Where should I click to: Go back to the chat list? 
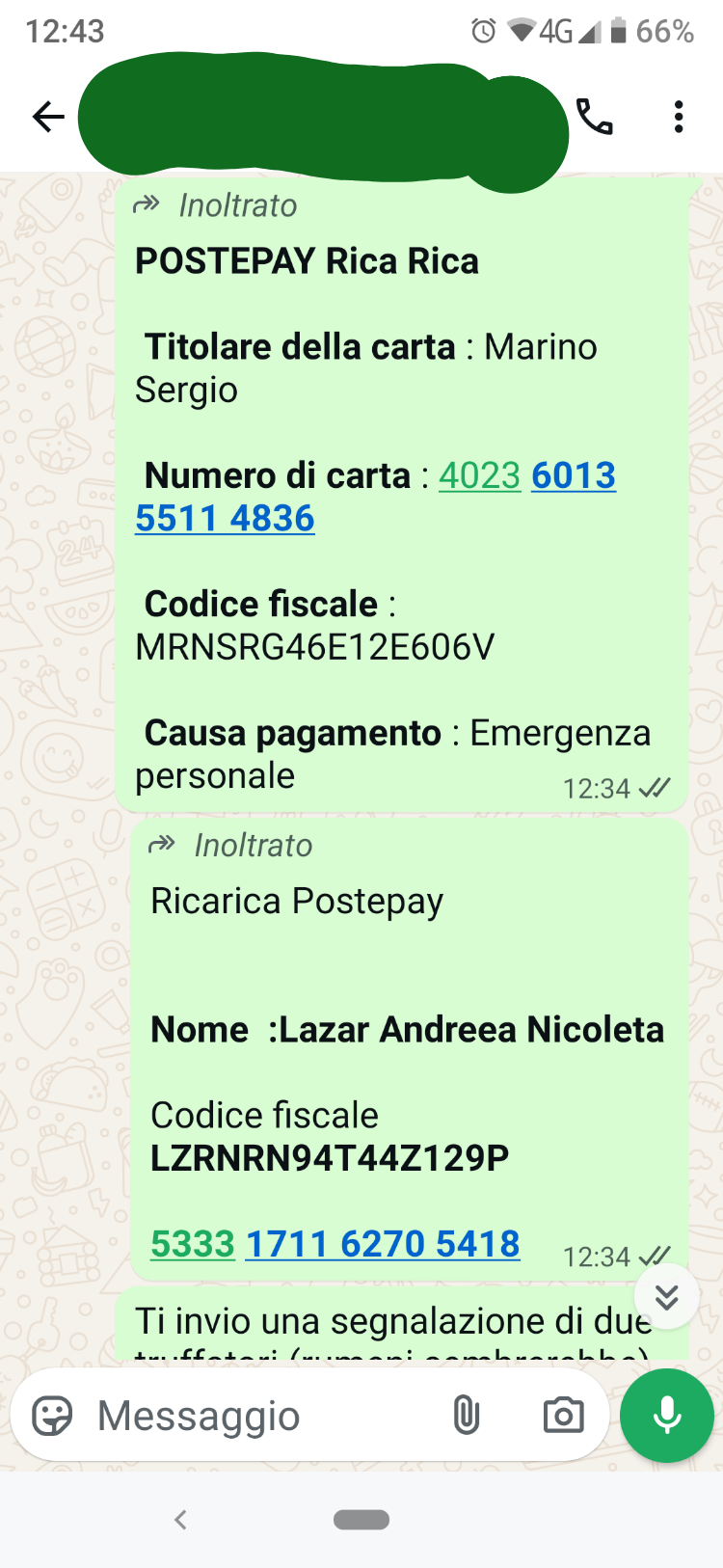click(x=47, y=117)
